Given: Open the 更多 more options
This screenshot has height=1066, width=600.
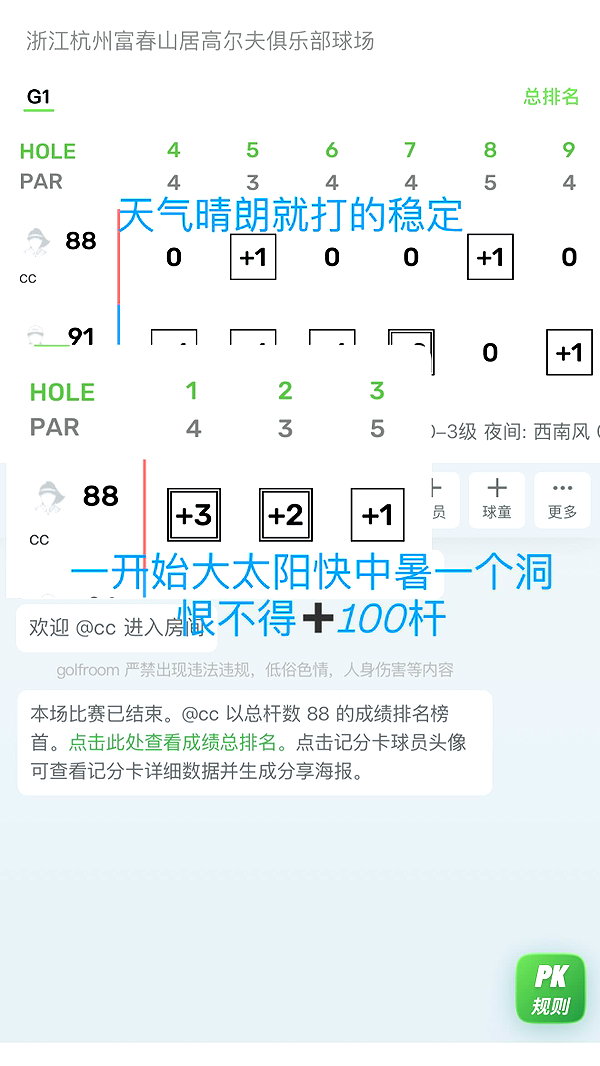Looking at the screenshot, I should [562, 500].
